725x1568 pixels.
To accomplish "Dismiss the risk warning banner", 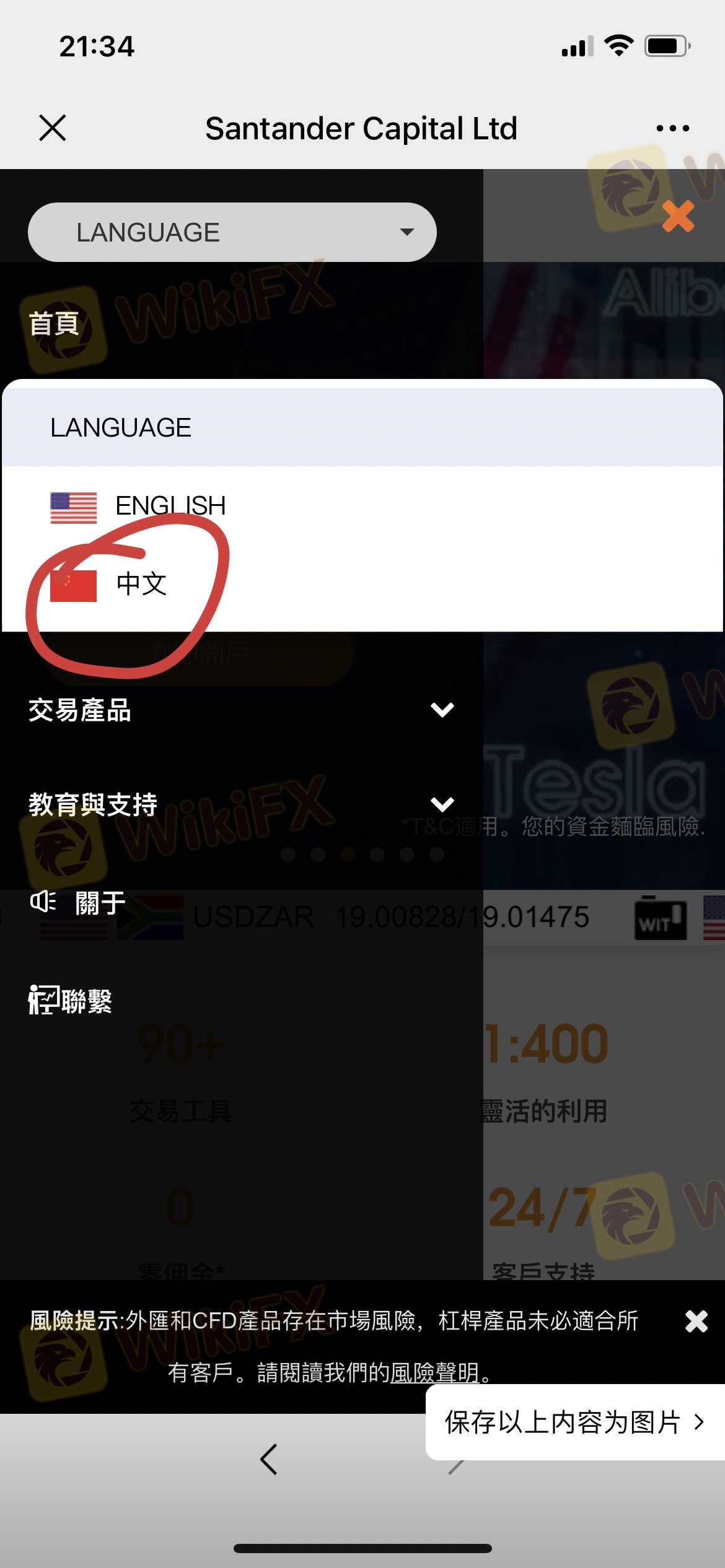I will (x=696, y=1321).
